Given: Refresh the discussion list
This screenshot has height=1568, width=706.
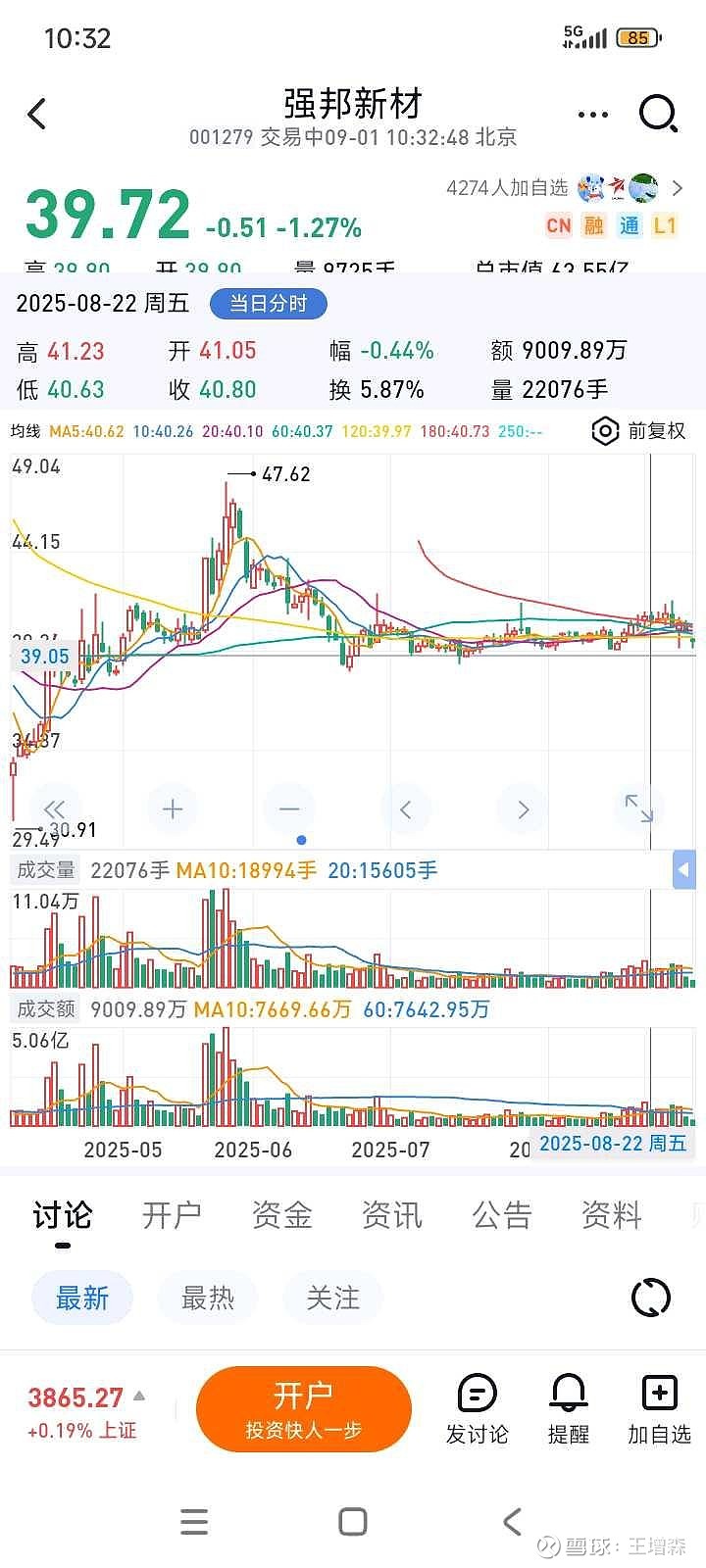Looking at the screenshot, I should [650, 1298].
